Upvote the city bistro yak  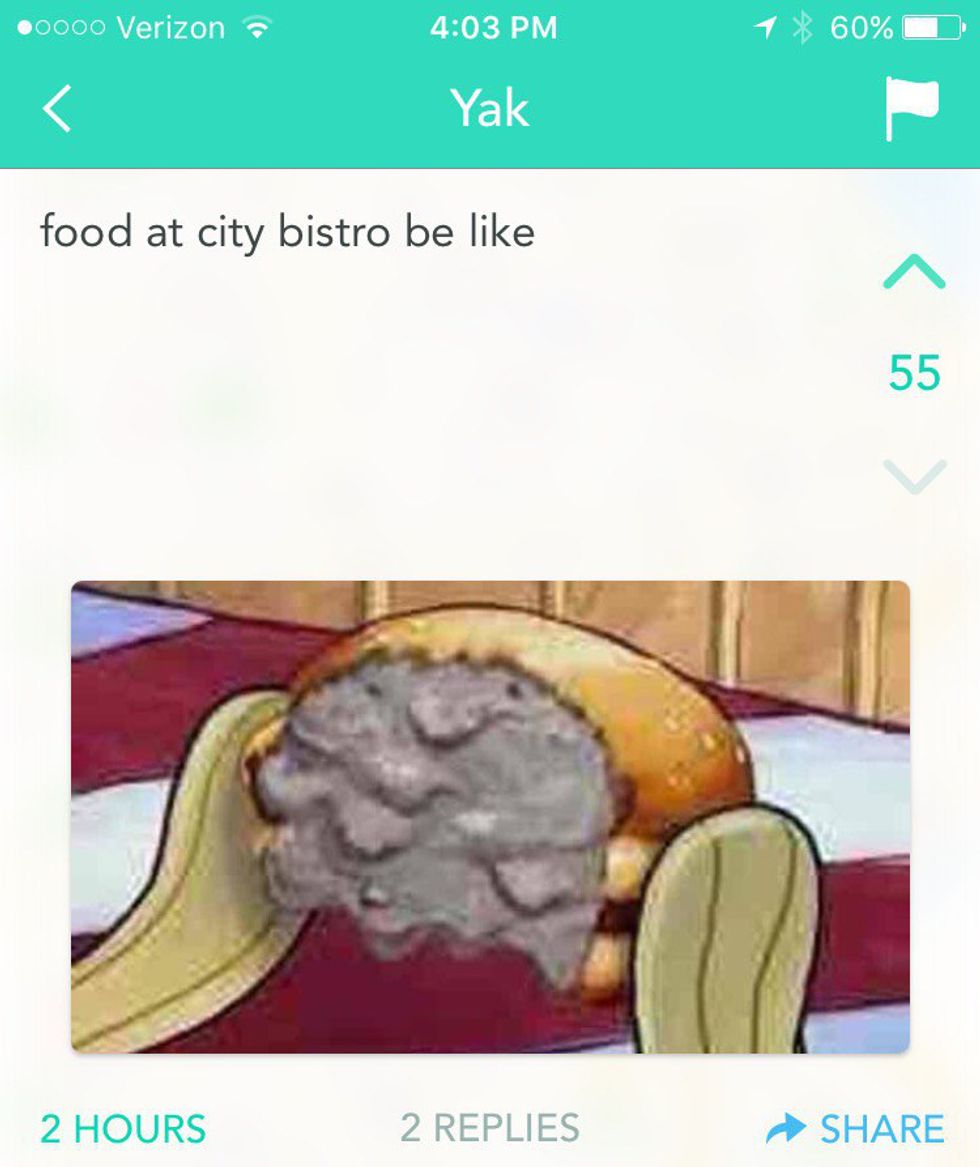tap(914, 272)
